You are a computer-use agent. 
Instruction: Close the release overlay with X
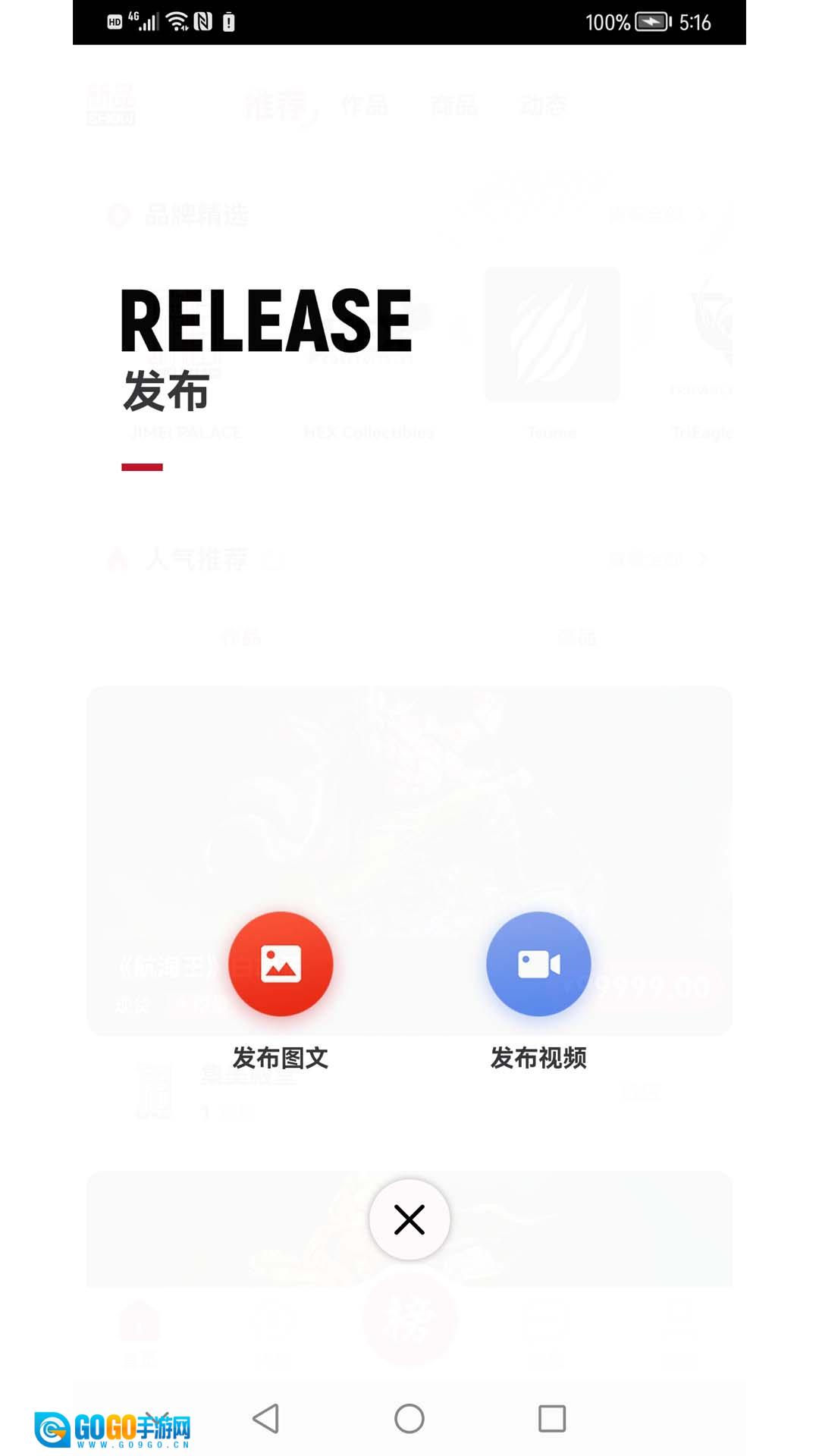[x=409, y=1220]
